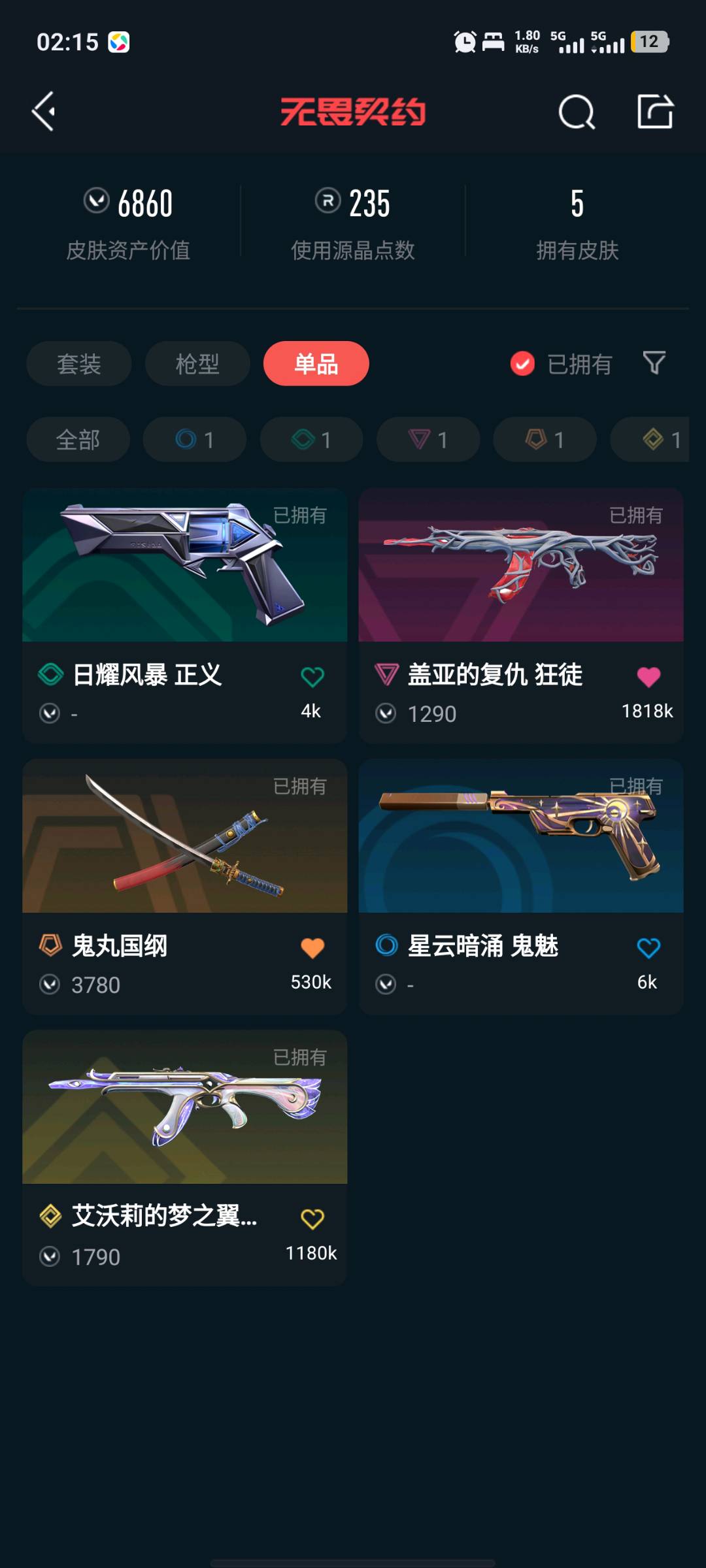Select the 单品 tab
The height and width of the screenshot is (1568, 706).
[316, 364]
